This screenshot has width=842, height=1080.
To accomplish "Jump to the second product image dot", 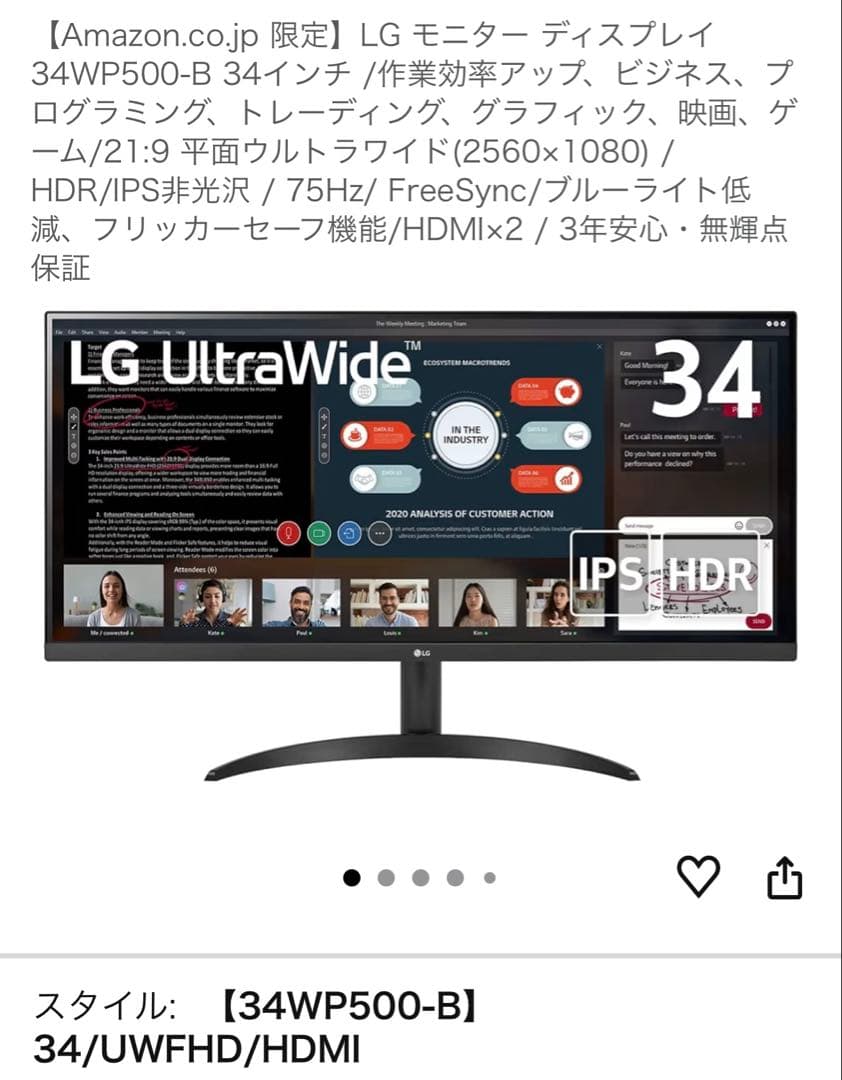I will point(387,878).
